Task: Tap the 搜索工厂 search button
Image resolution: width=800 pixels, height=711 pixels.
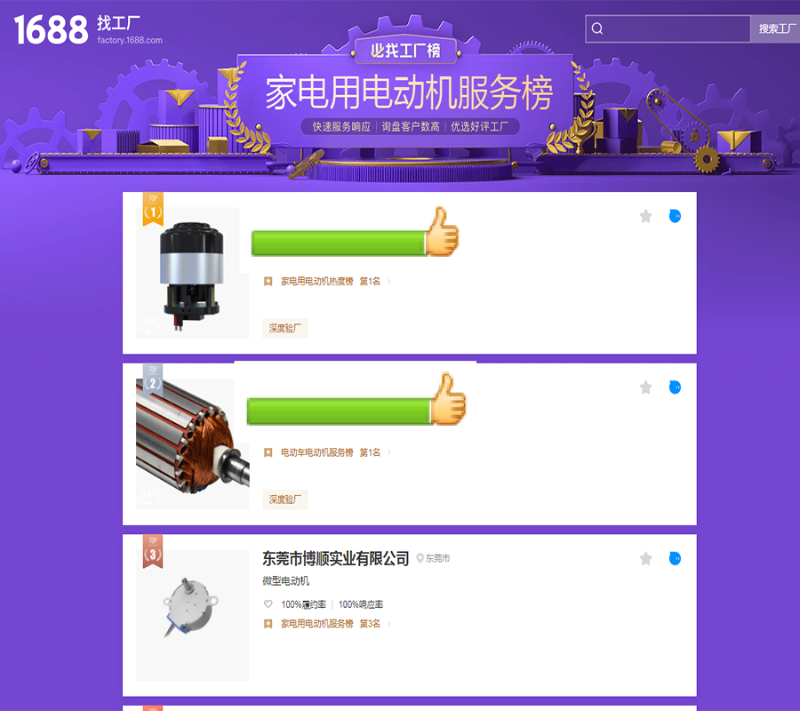Action: 775,29
